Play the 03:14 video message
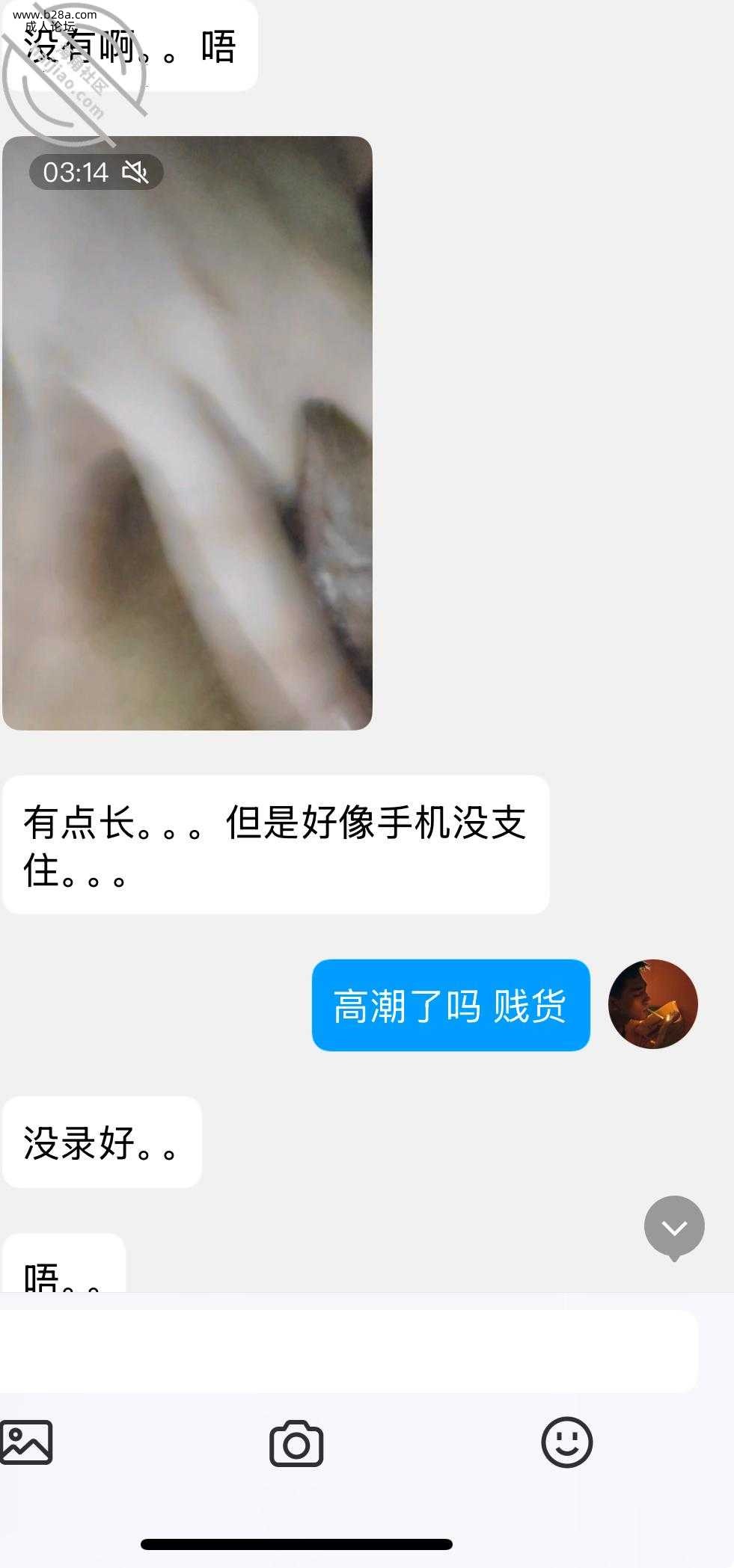734x1568 pixels. click(187, 433)
